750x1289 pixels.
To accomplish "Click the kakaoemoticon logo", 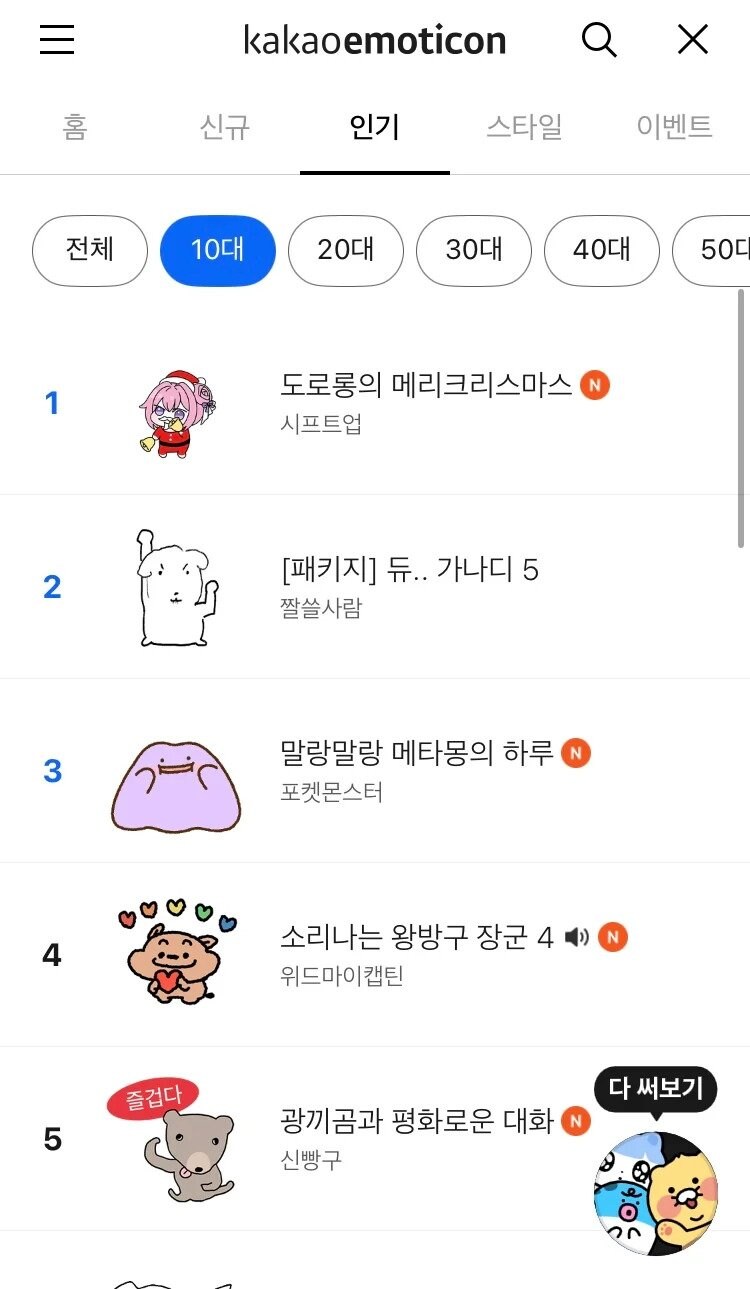I will tap(374, 40).
